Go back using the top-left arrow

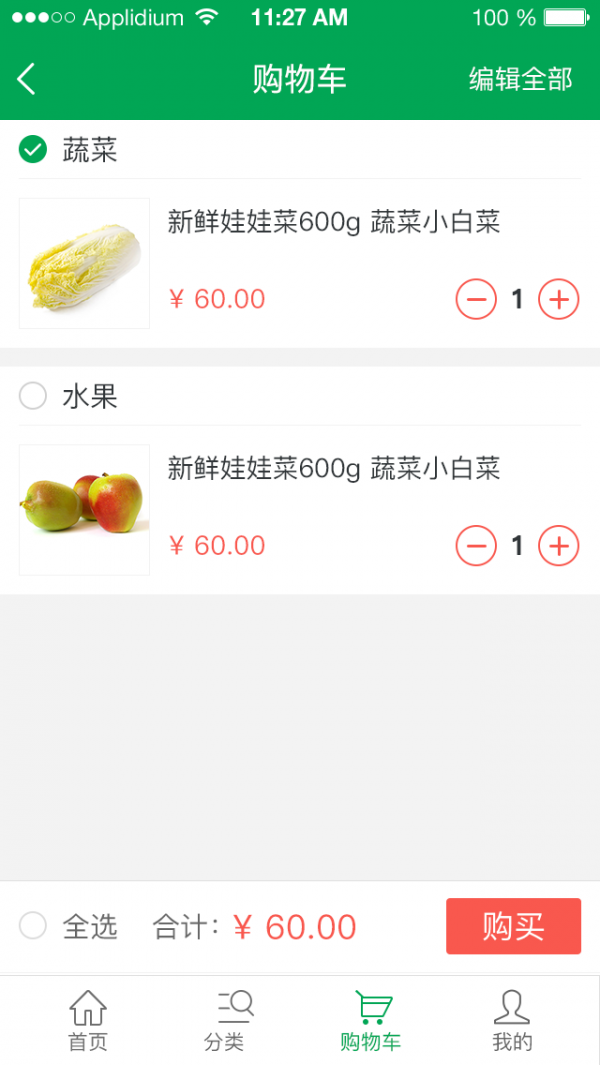coord(27,79)
